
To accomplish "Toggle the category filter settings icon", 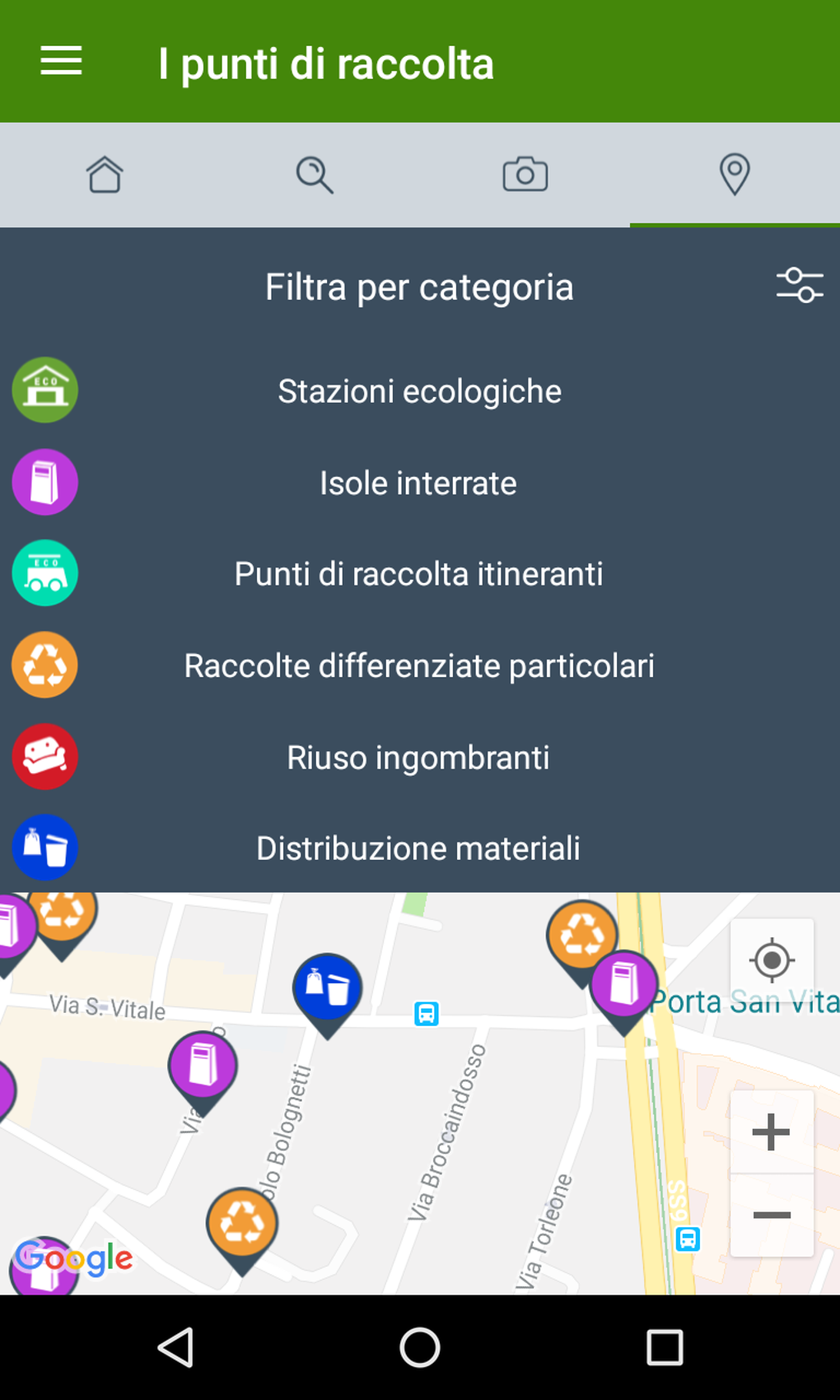I will [x=799, y=286].
